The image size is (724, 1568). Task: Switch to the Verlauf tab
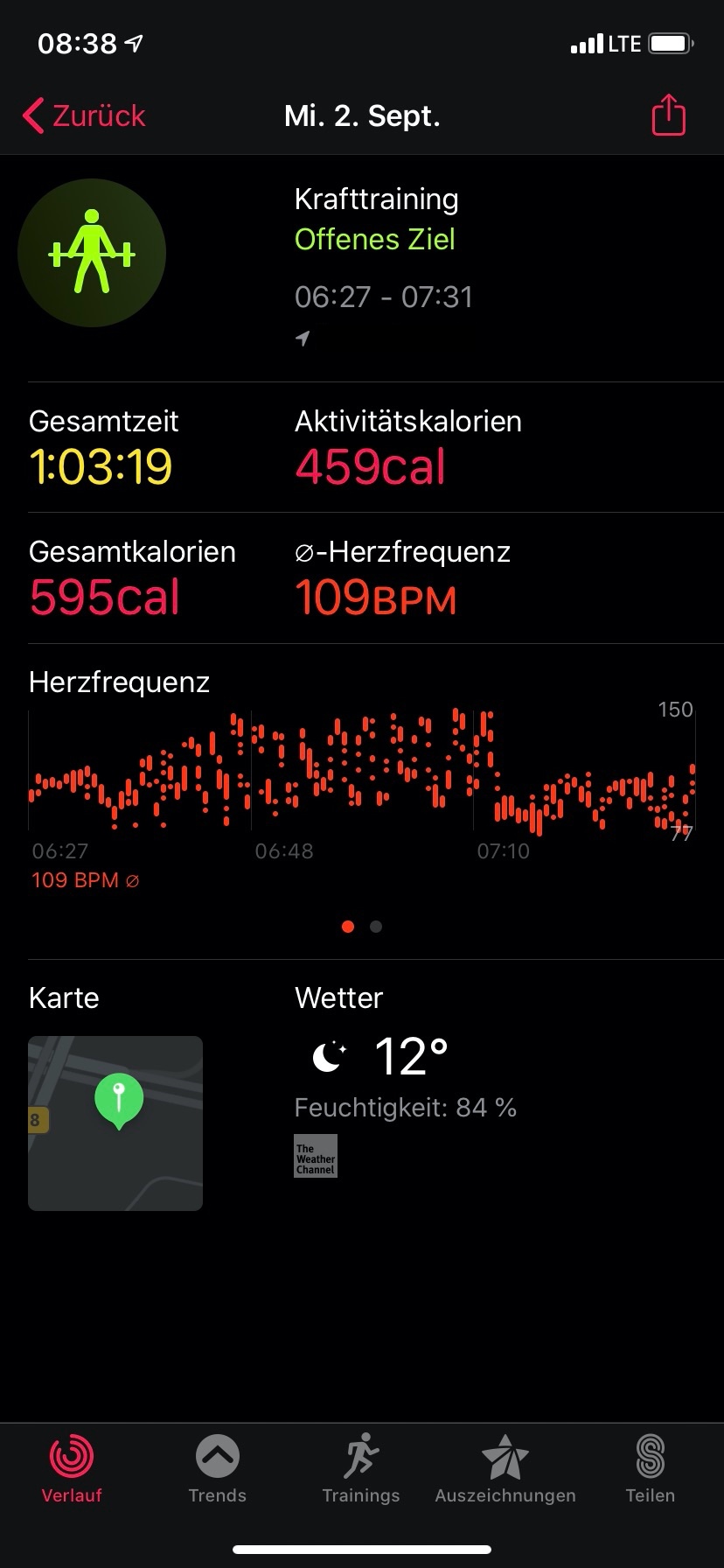coord(72,1468)
